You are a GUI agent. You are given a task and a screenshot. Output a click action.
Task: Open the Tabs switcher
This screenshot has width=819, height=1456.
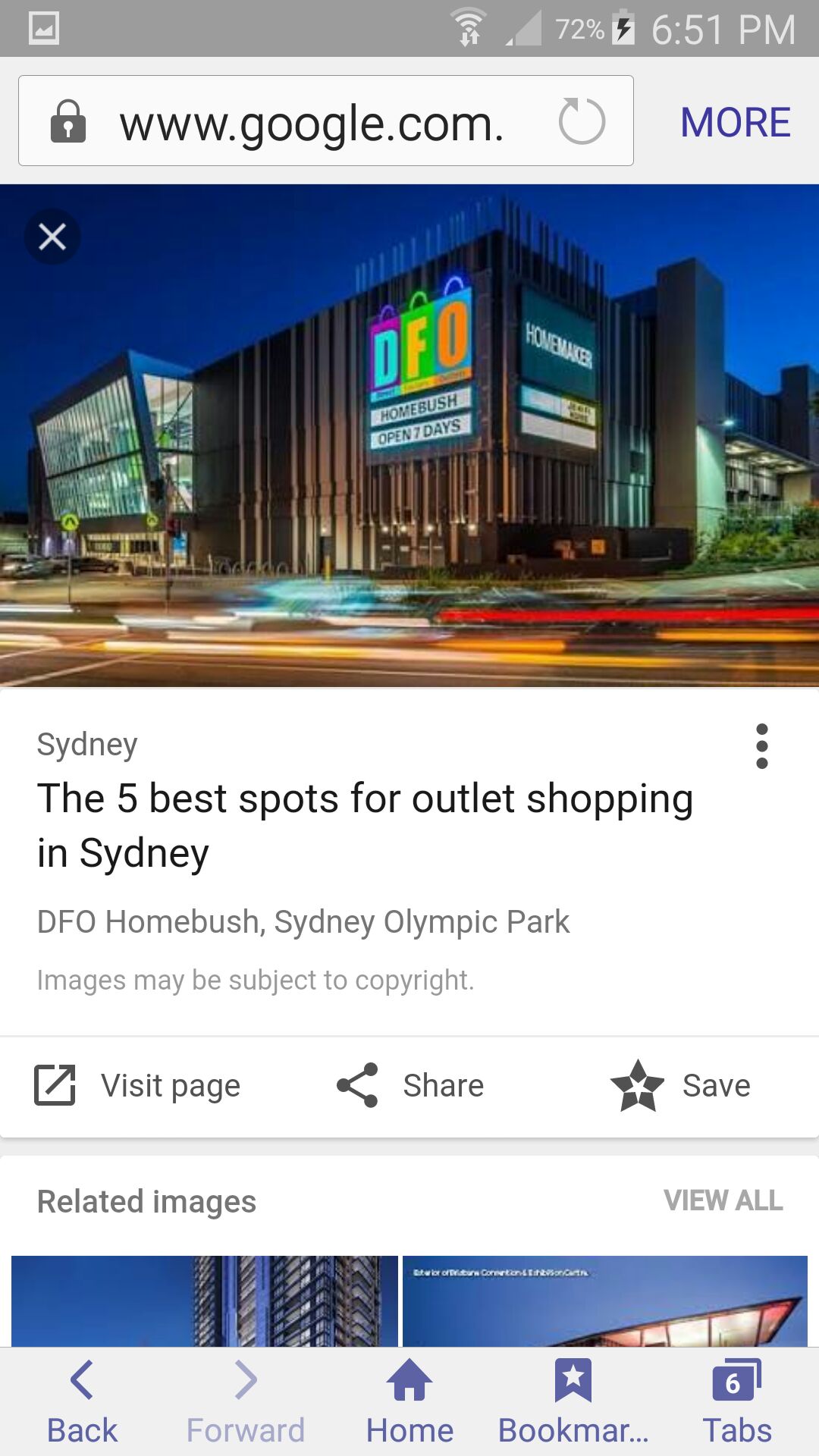point(736,1401)
